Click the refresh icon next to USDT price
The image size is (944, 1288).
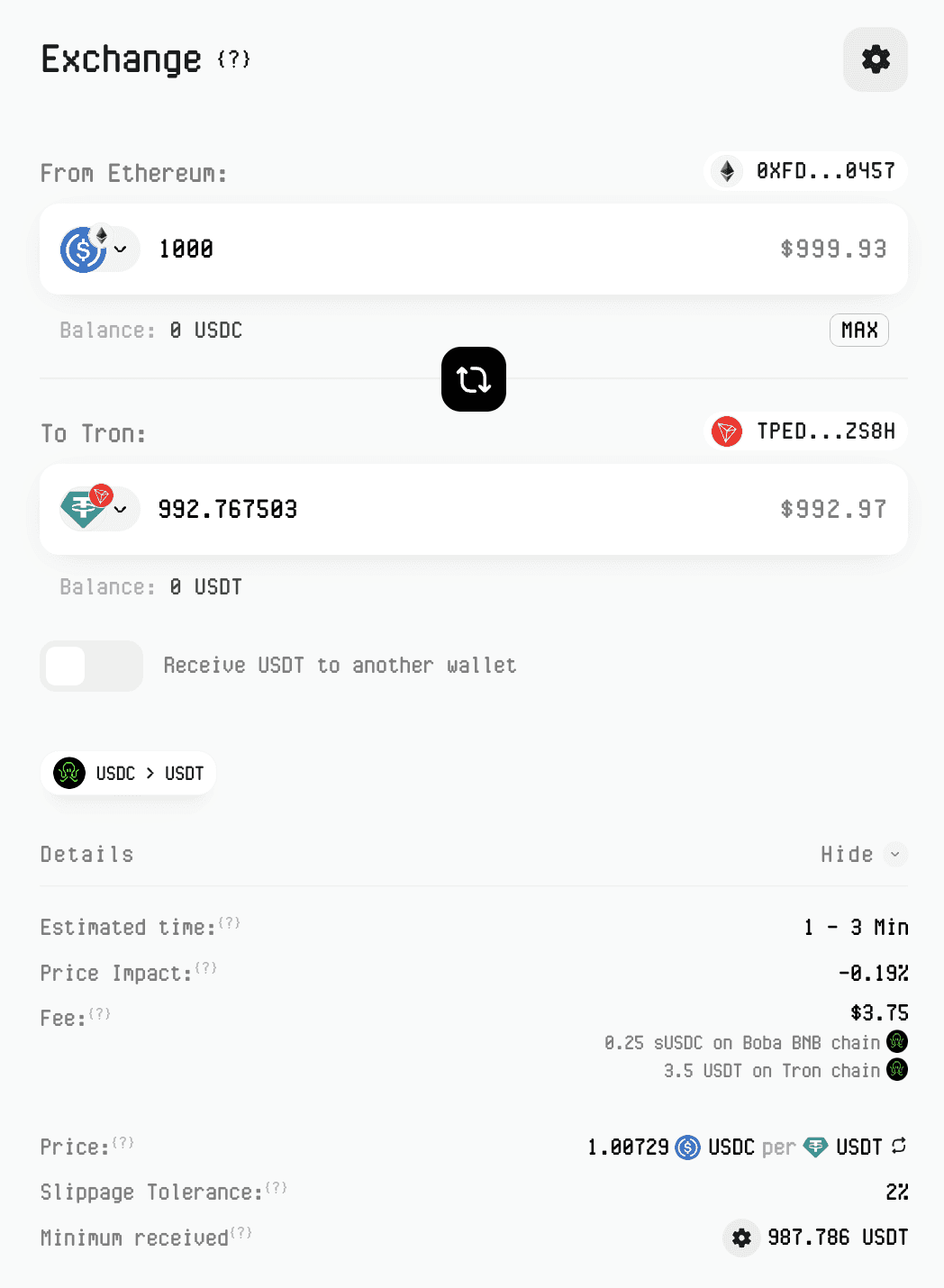899,1147
